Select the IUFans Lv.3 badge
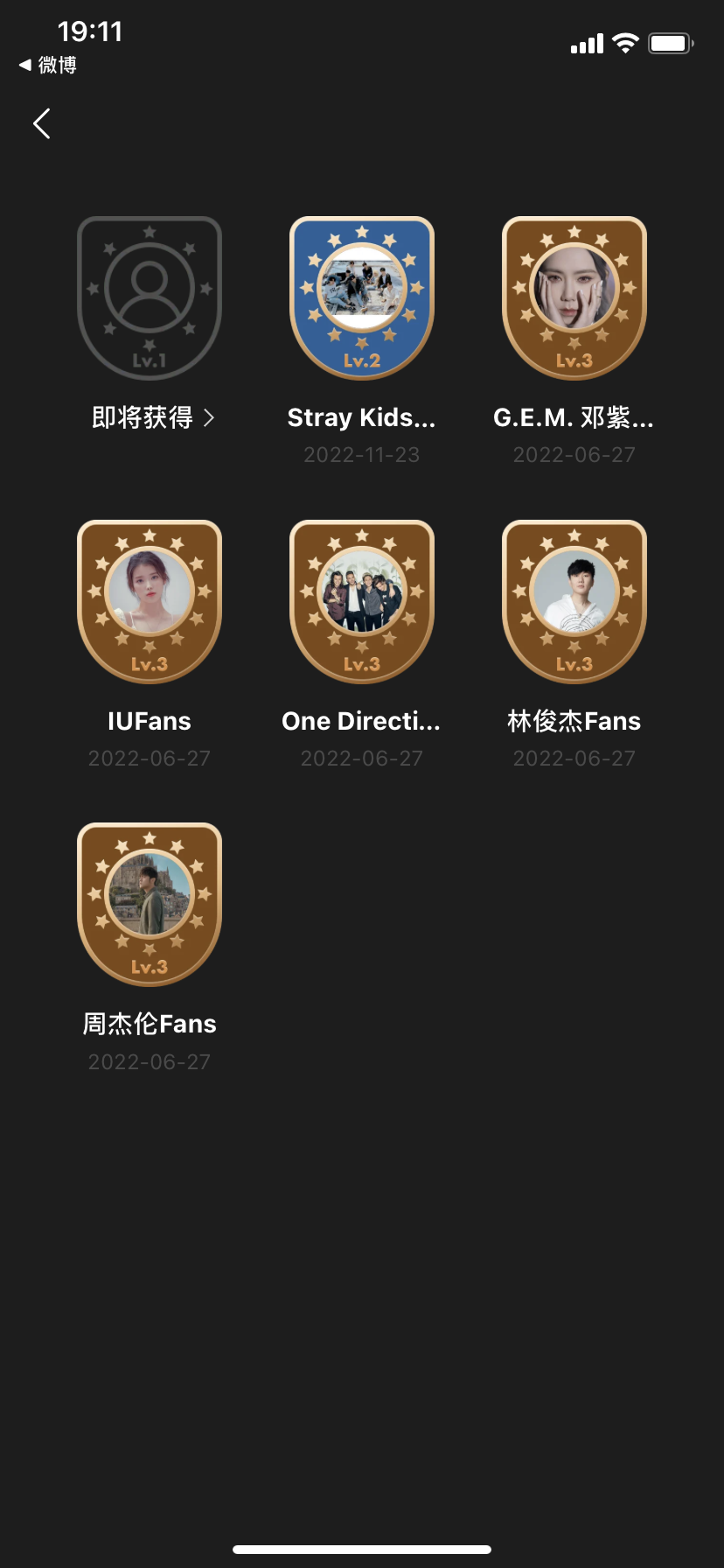This screenshot has width=724, height=1568. (150, 602)
